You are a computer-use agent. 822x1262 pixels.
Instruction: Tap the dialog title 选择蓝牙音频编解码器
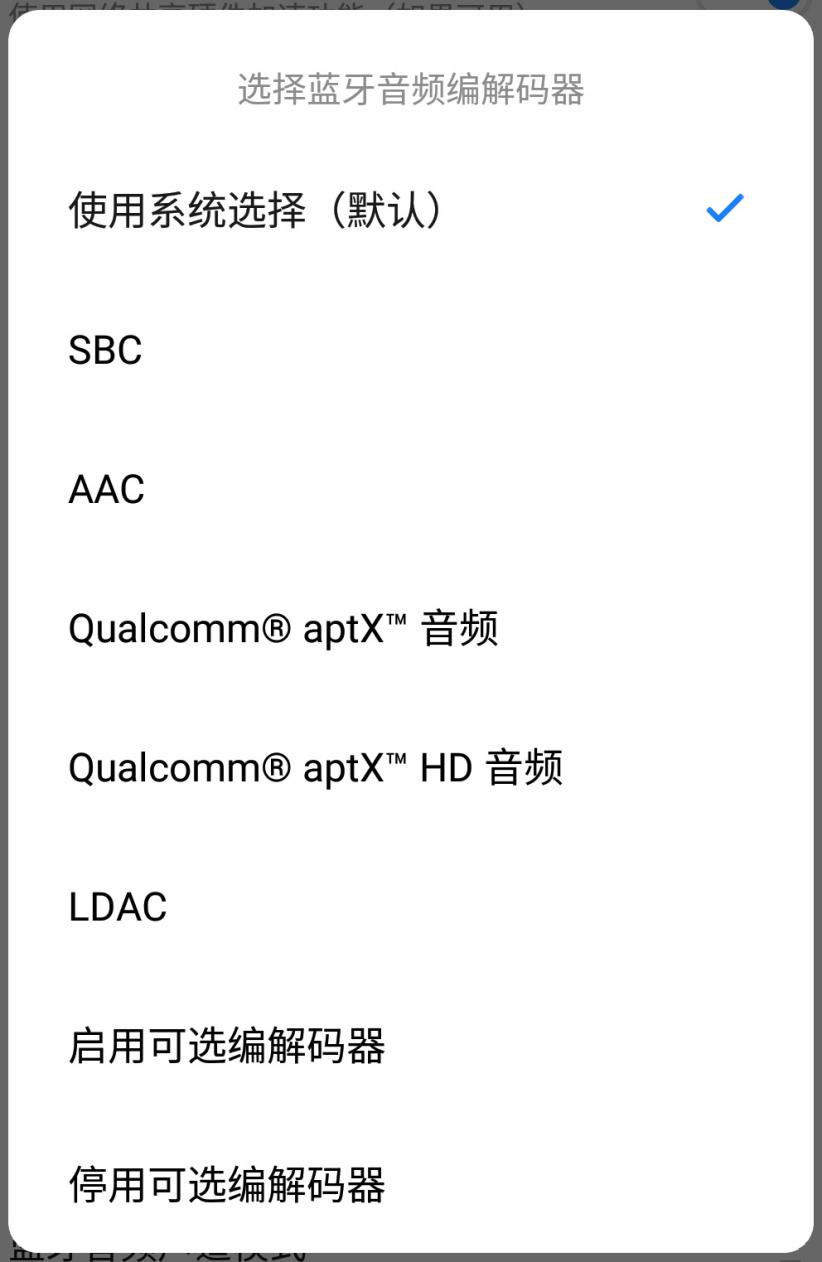click(x=411, y=89)
